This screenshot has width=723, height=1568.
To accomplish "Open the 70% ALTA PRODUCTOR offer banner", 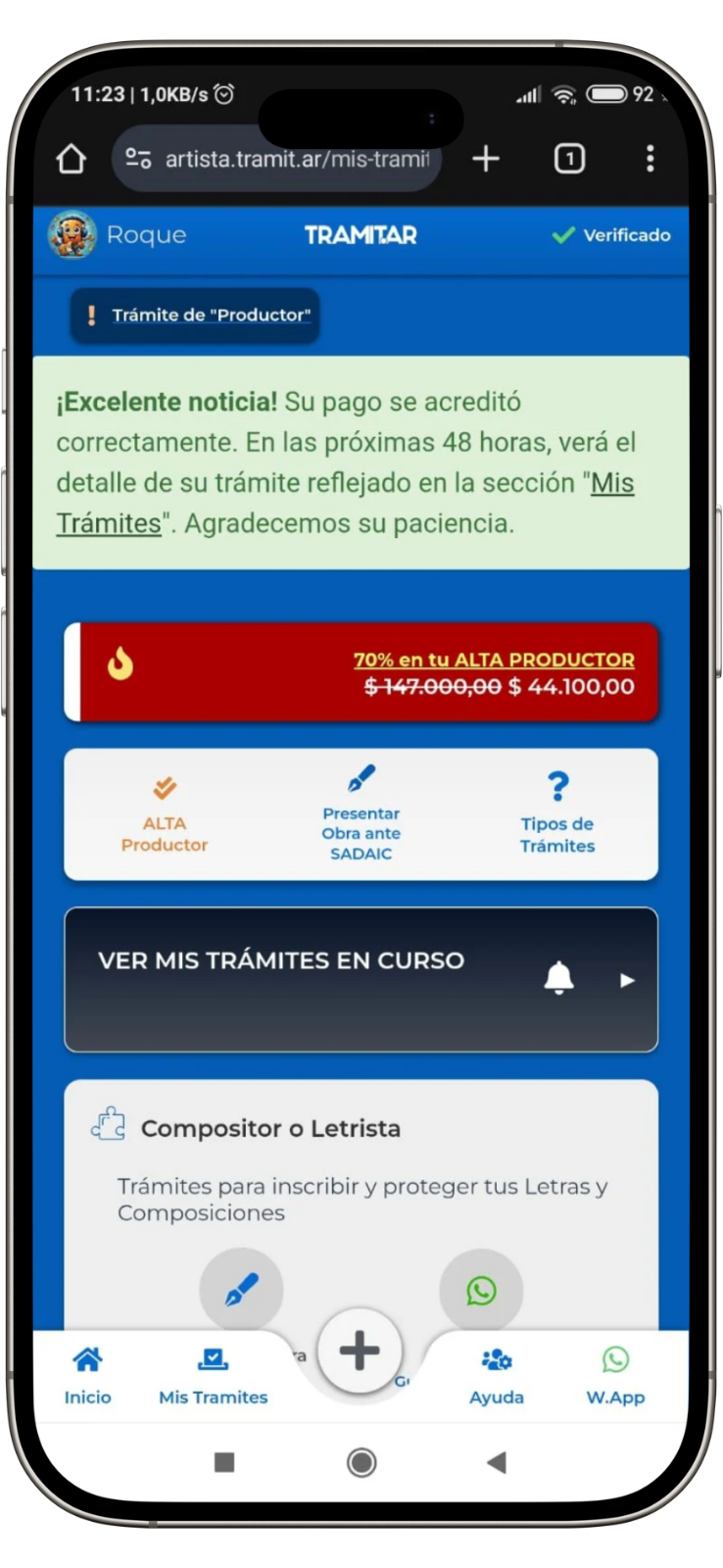I will click(x=362, y=673).
